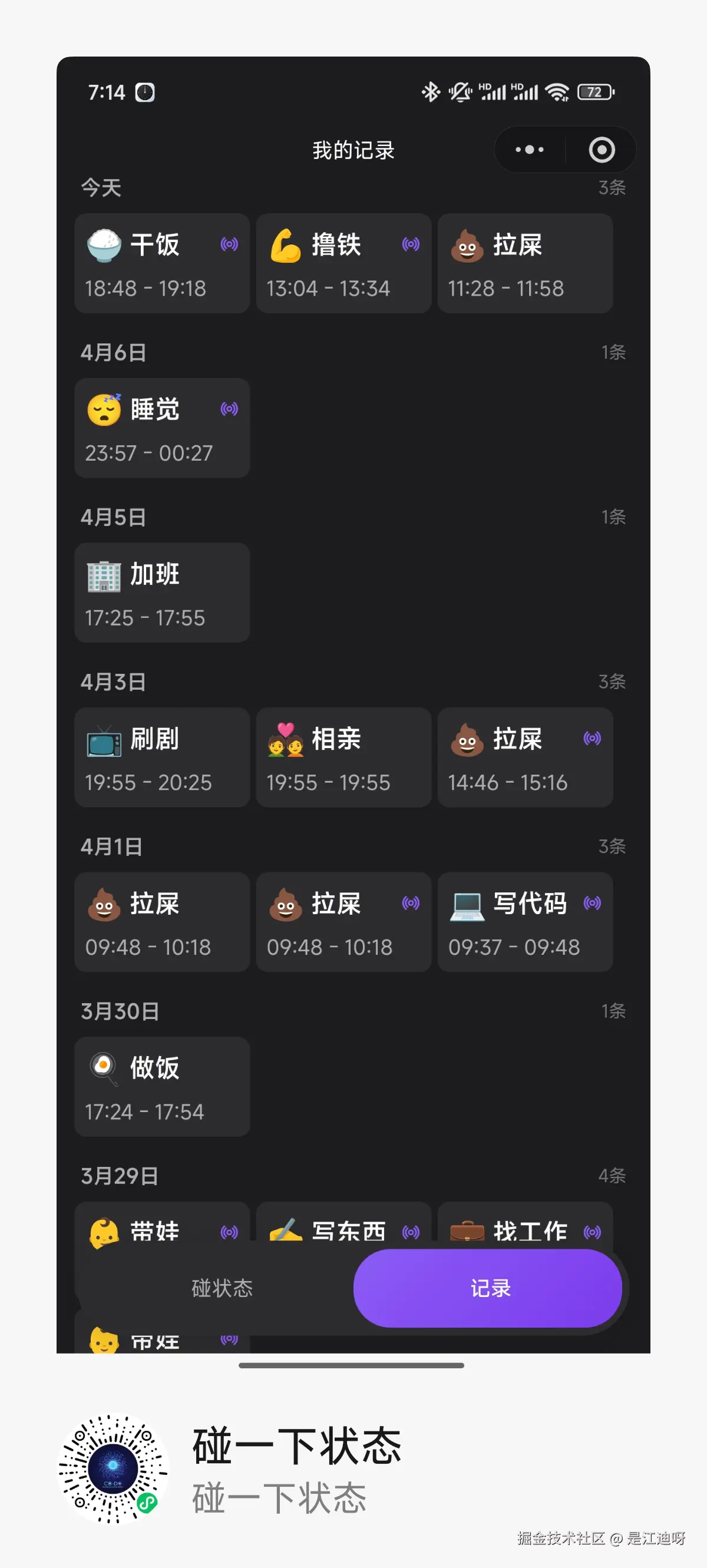Toggle broadcast status on the 干饭 record
Screen dimensions: 707x1568
[230, 243]
